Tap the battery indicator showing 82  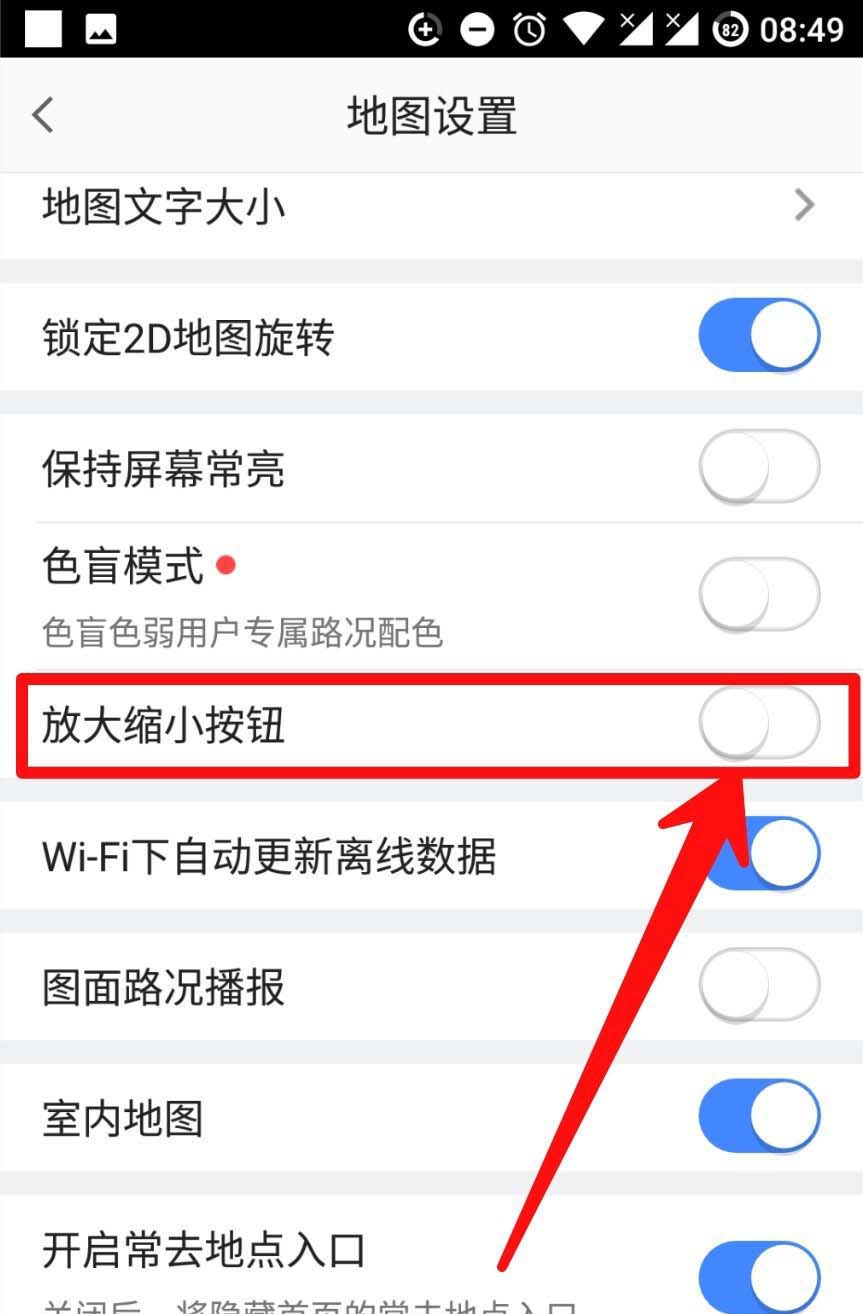[732, 29]
